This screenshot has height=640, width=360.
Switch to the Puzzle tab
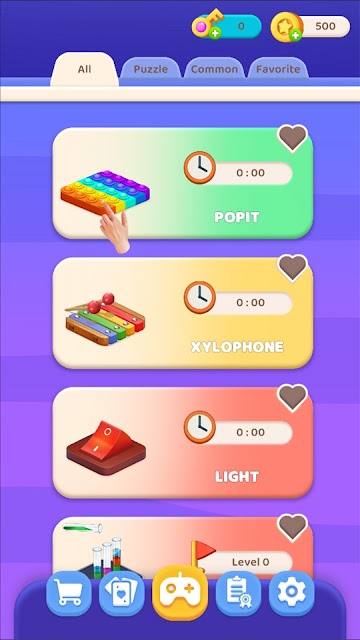click(151, 69)
